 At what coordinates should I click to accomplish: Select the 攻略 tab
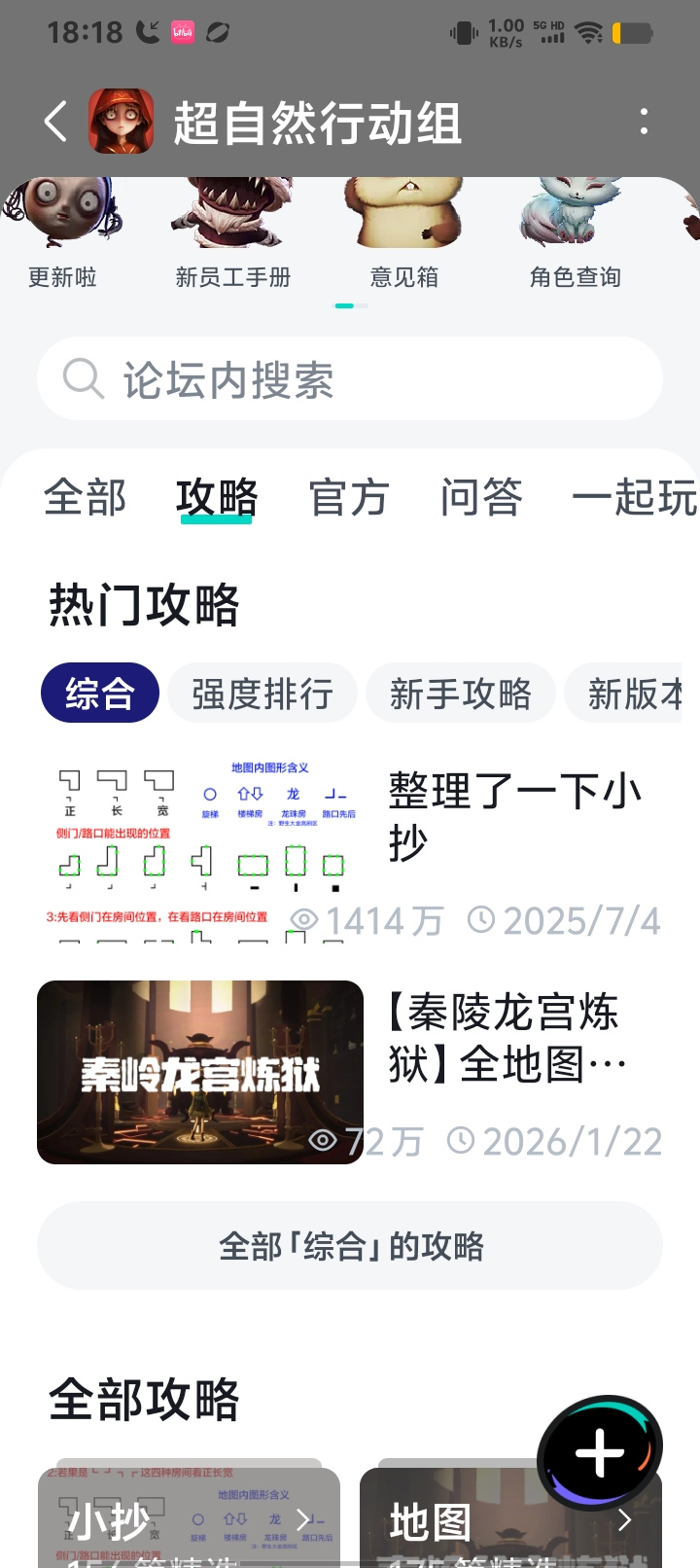(217, 497)
